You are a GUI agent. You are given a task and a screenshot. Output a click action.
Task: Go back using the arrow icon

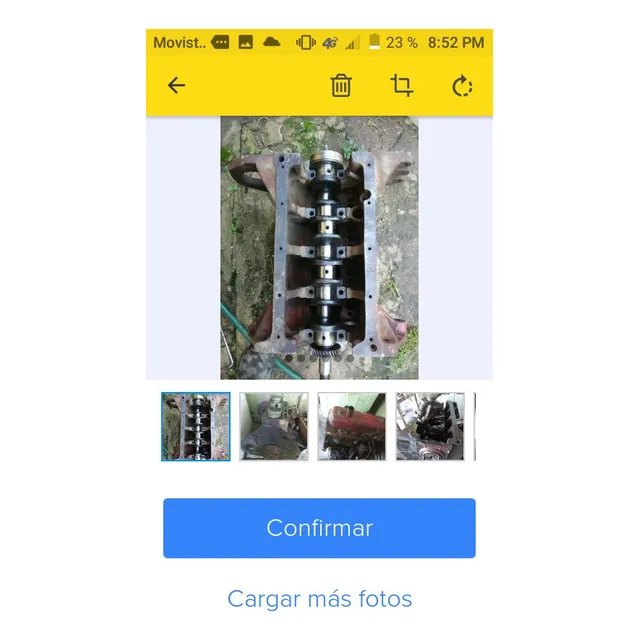point(176,86)
